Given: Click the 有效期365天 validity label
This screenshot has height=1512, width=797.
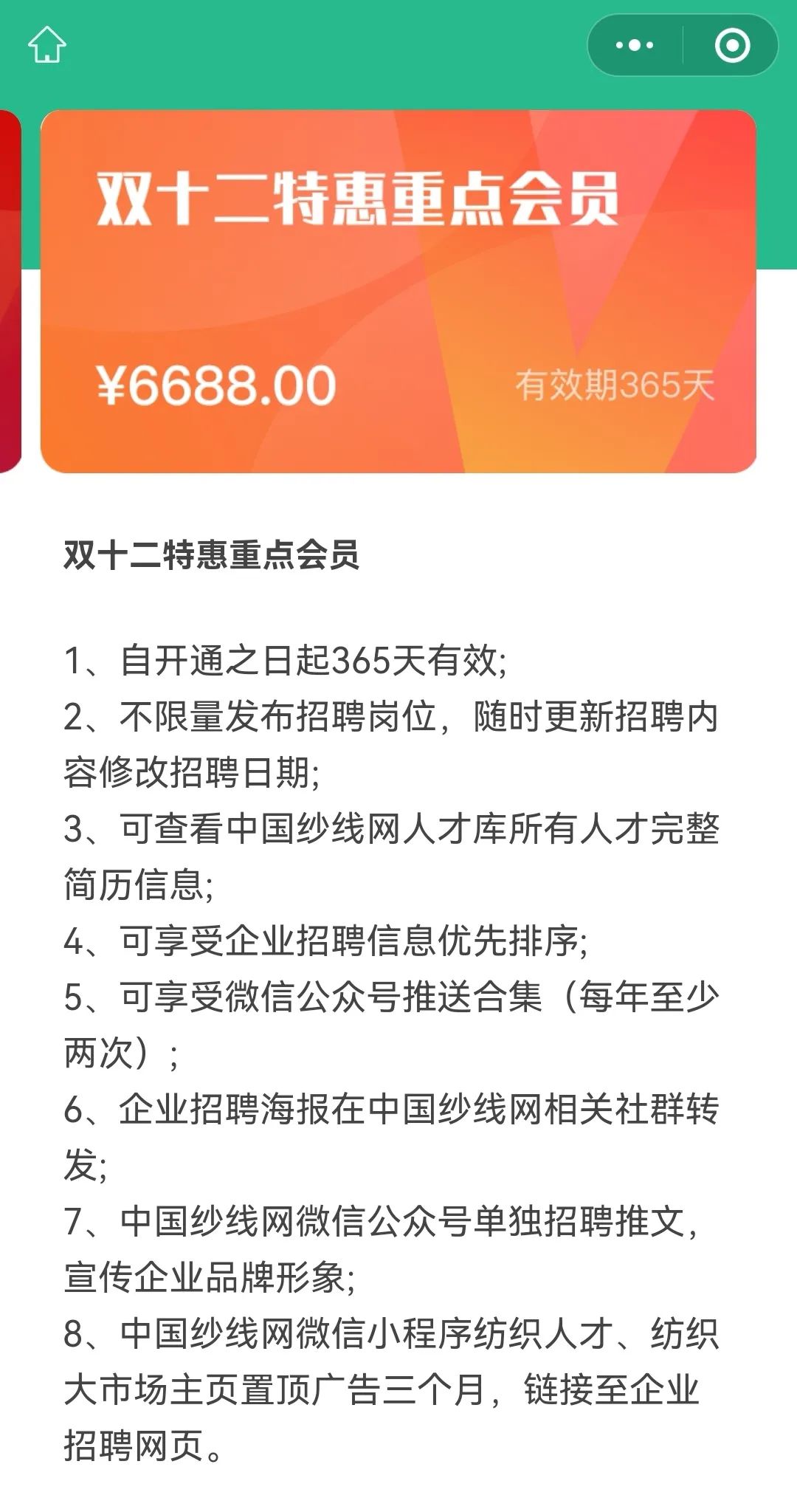Looking at the screenshot, I should (x=613, y=384).
